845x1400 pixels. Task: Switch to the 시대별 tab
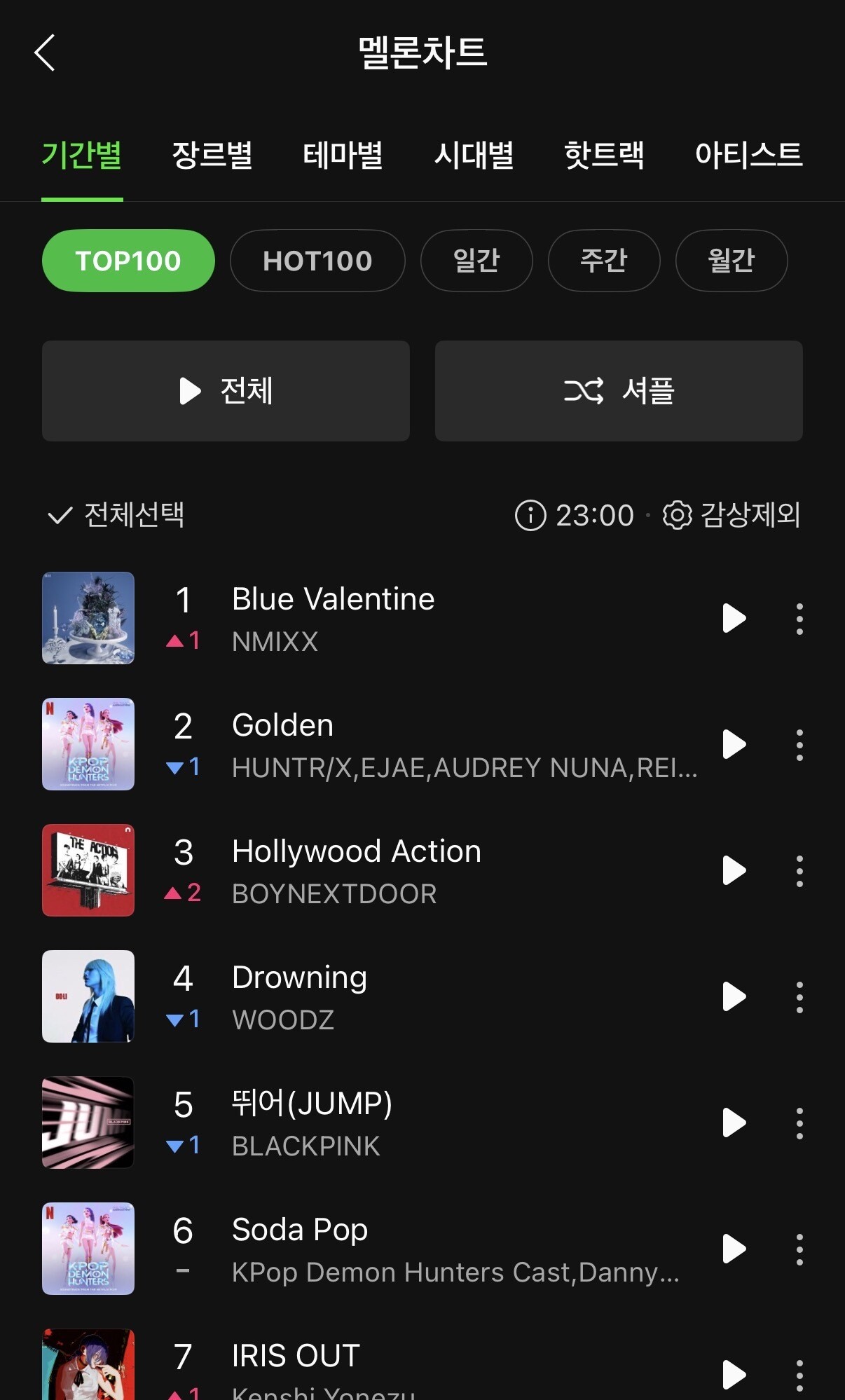(474, 155)
